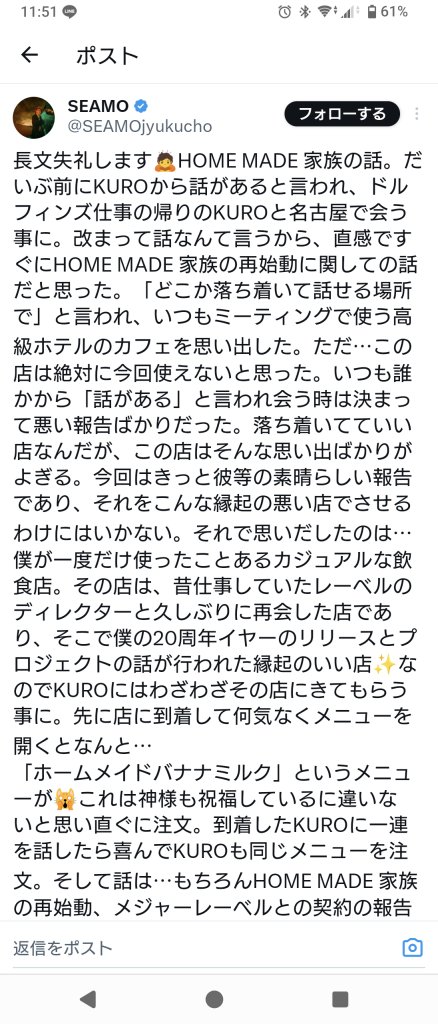Open recent apps via the square button
The image size is (438, 1024).
click(340, 999)
